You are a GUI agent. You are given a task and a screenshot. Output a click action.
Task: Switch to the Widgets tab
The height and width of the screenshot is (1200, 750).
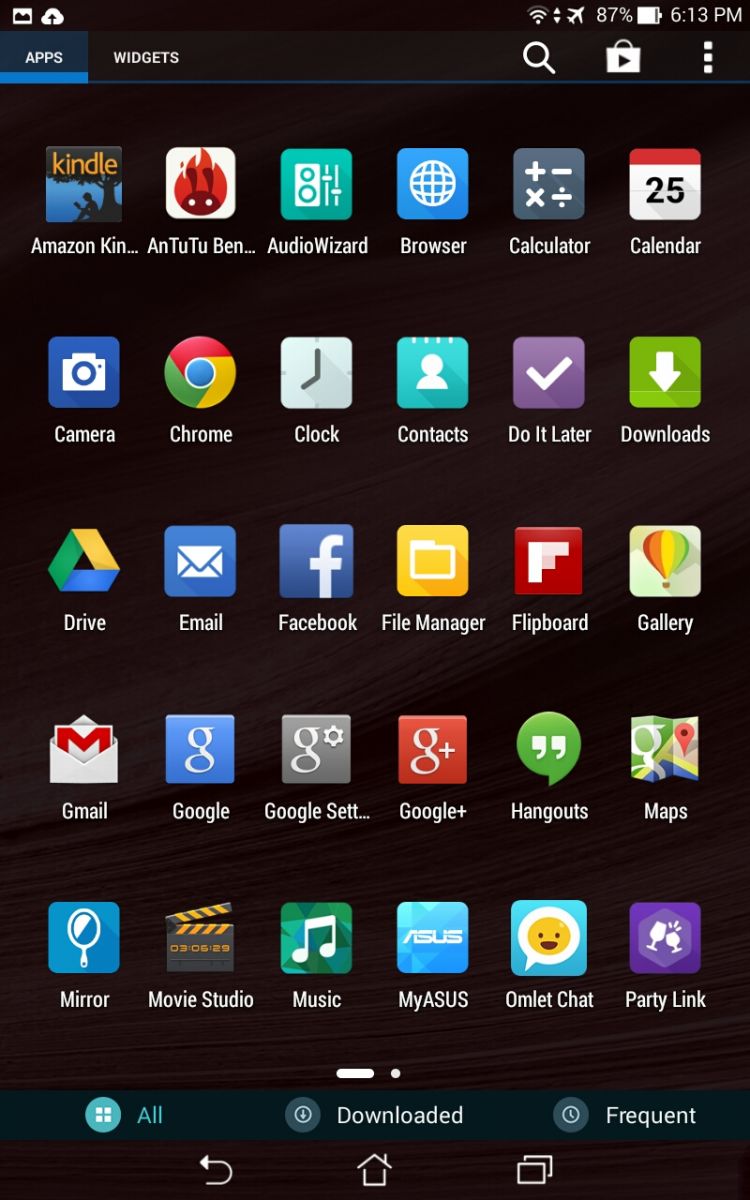pos(146,57)
